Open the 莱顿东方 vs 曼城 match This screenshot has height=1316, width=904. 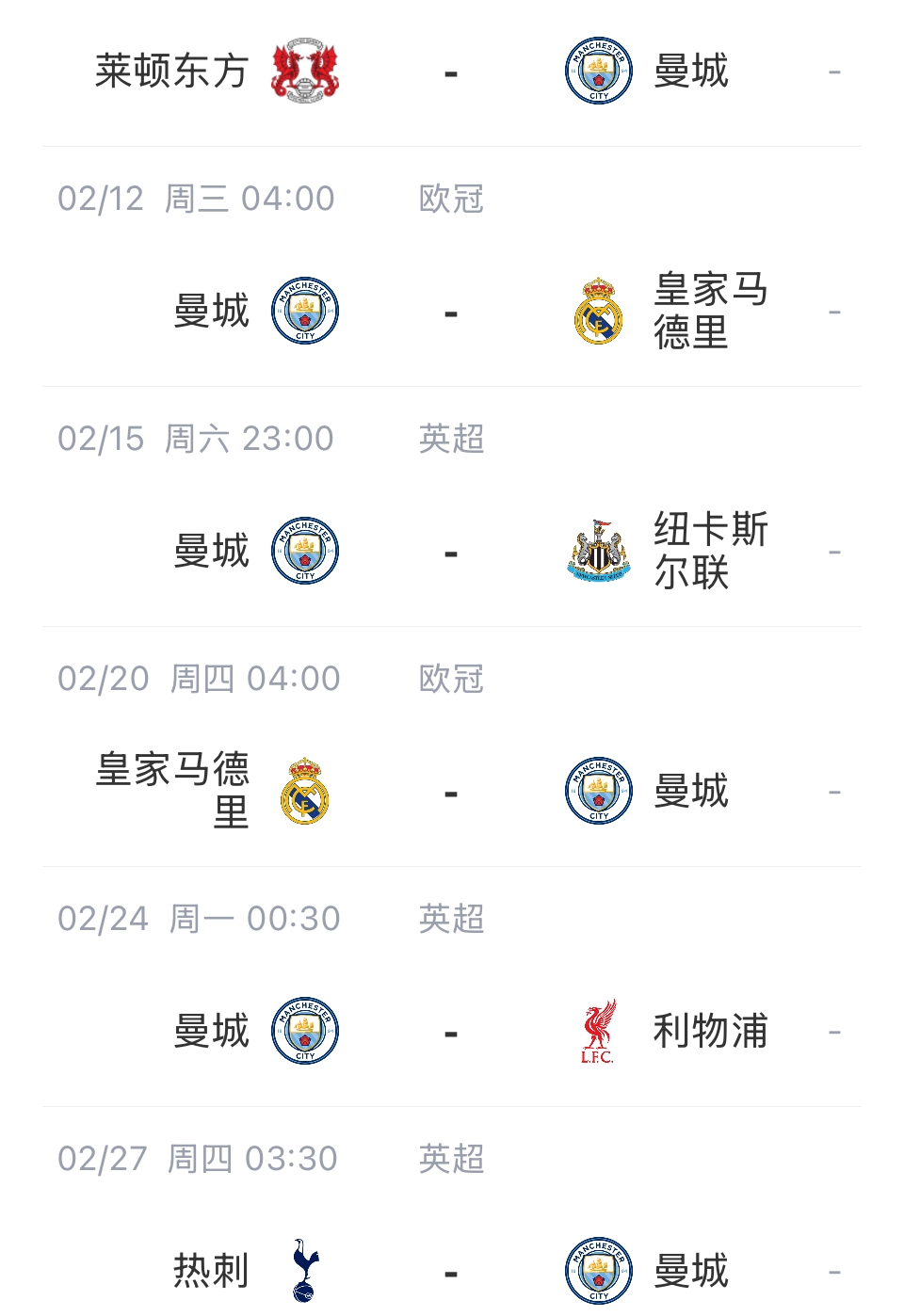coord(451,72)
